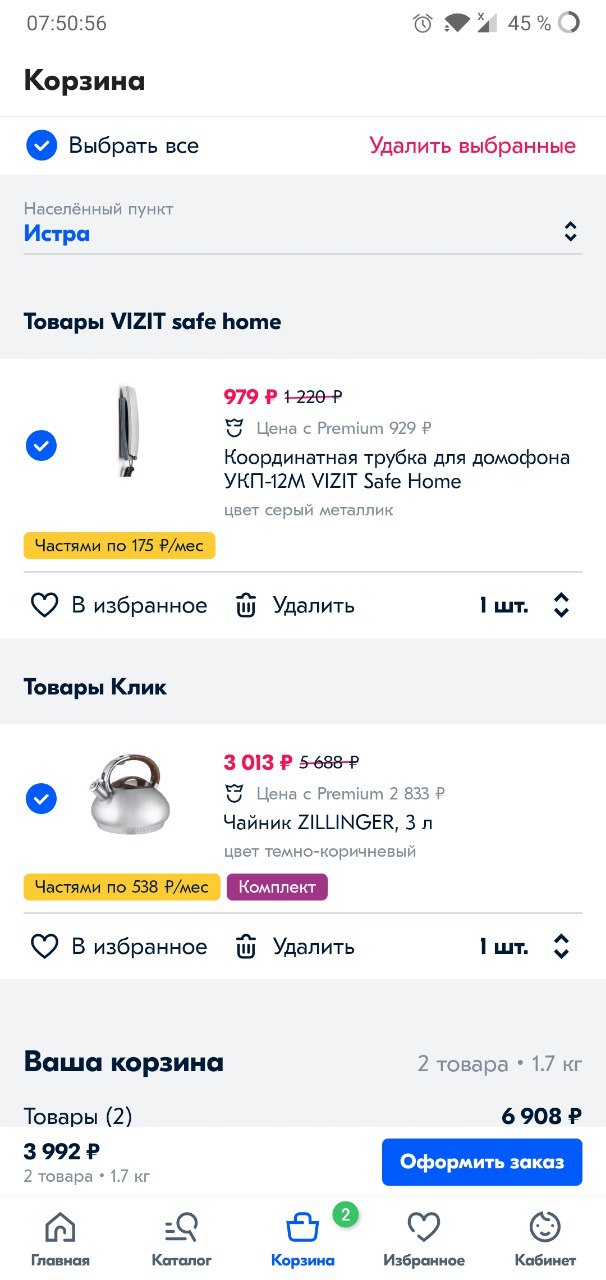Add Координатная трубка to В избранное
Viewport: 606px width, 1280px height.
(119, 605)
